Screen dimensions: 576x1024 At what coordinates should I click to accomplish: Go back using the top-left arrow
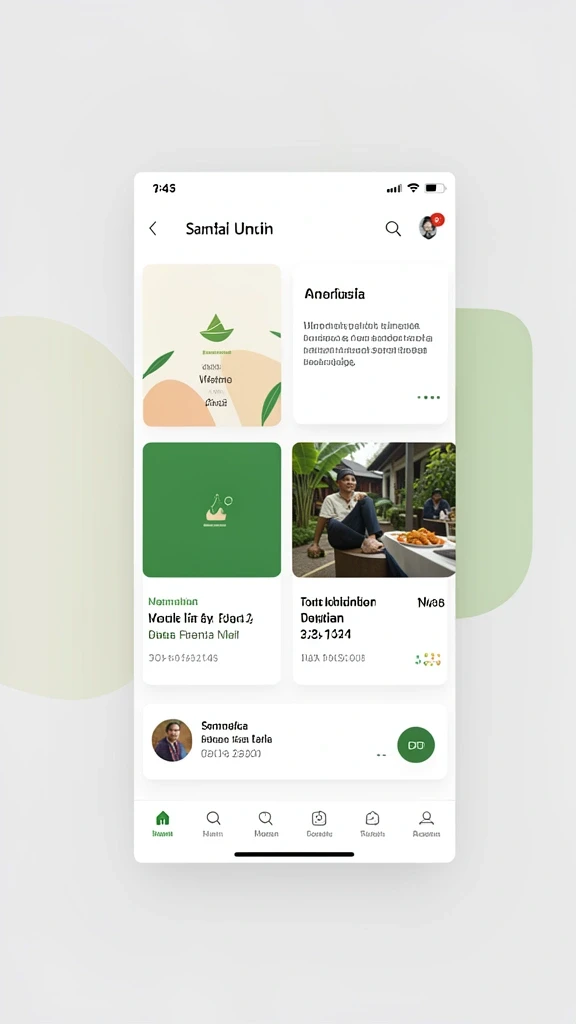click(153, 228)
